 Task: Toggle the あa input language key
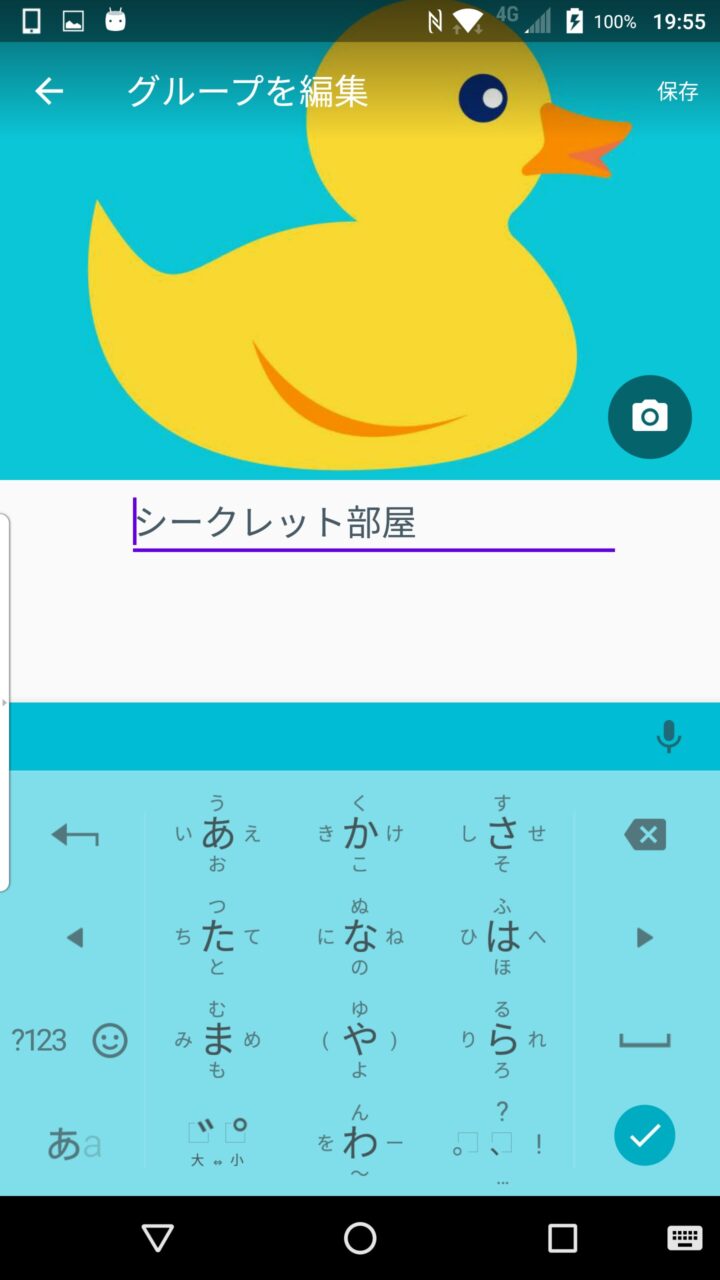(74, 1143)
